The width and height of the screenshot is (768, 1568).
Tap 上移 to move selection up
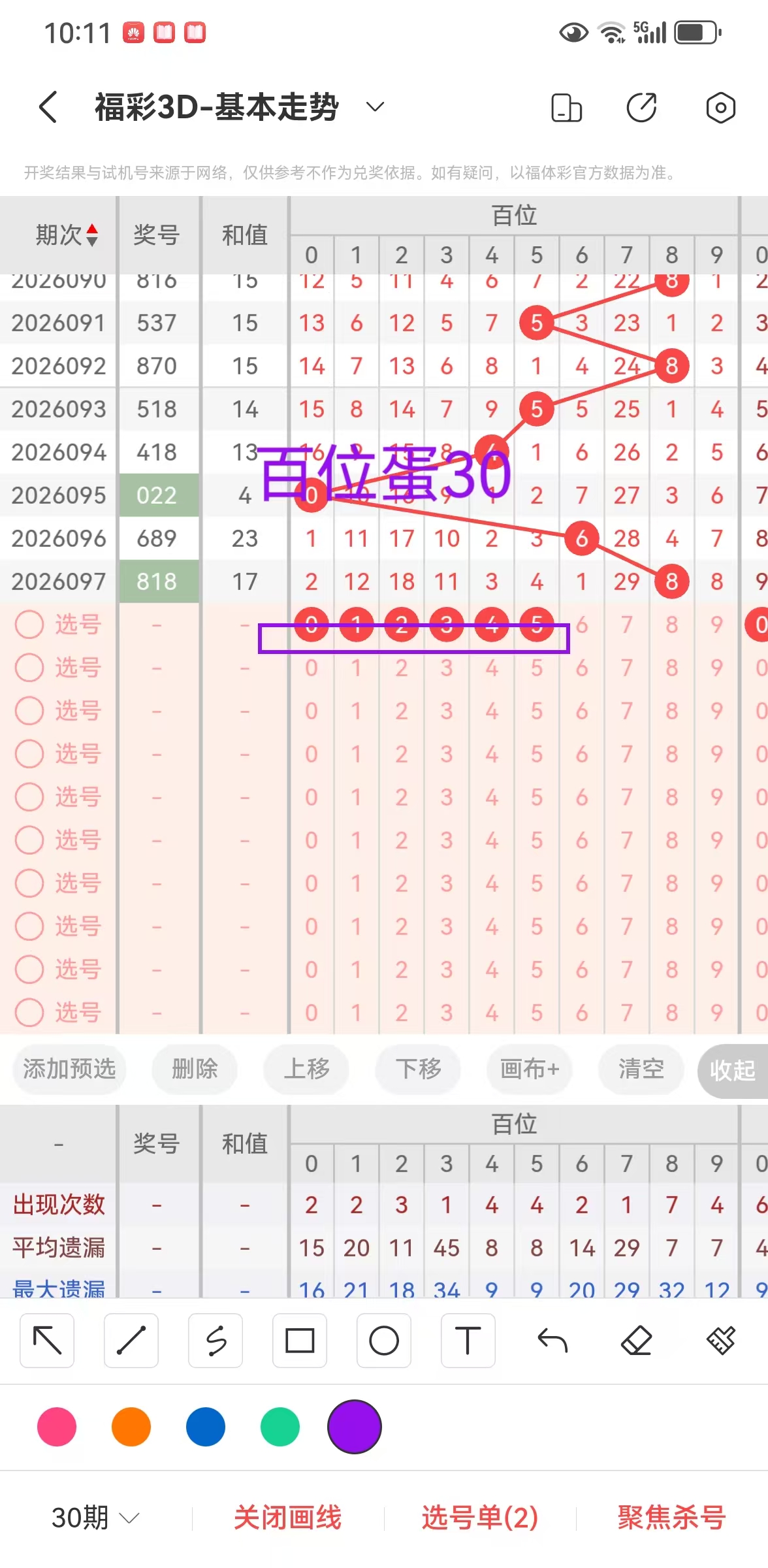306,1070
